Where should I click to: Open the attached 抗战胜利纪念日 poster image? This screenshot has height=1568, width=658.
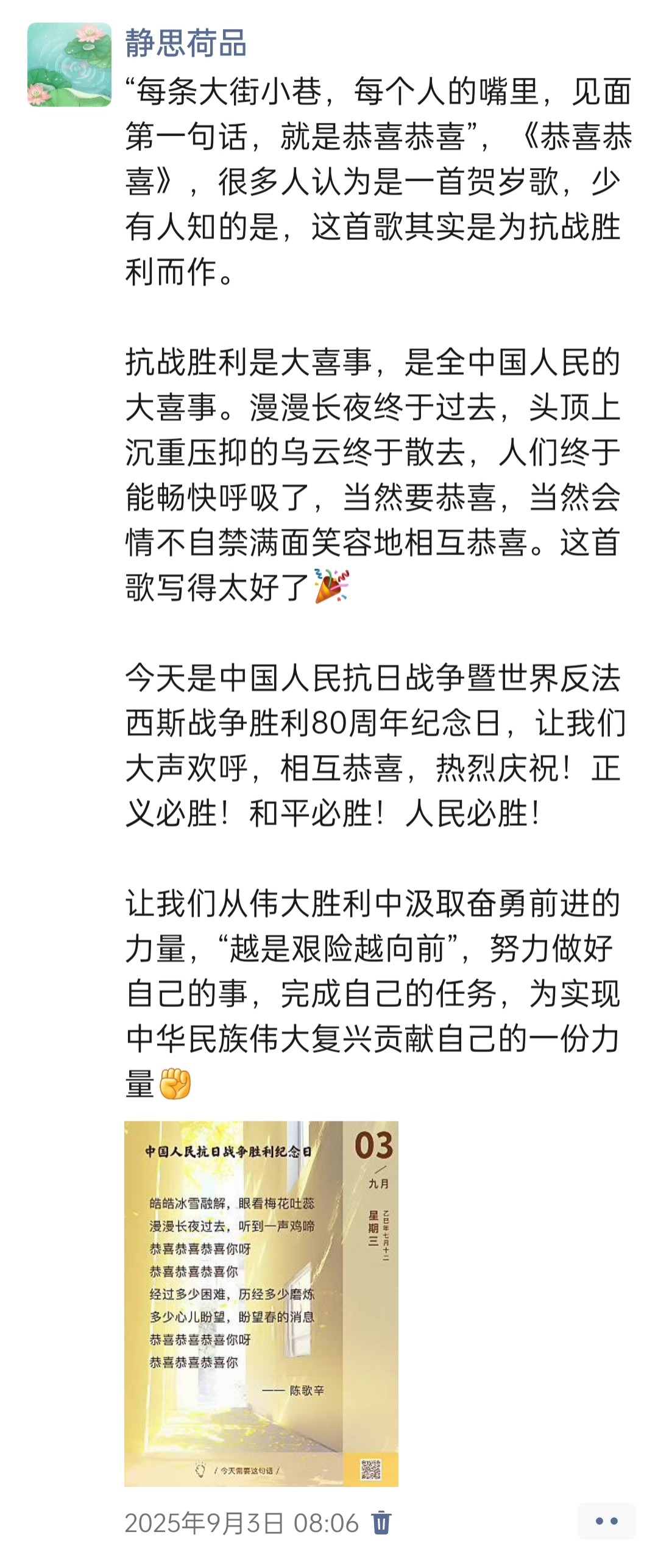coord(261,1304)
